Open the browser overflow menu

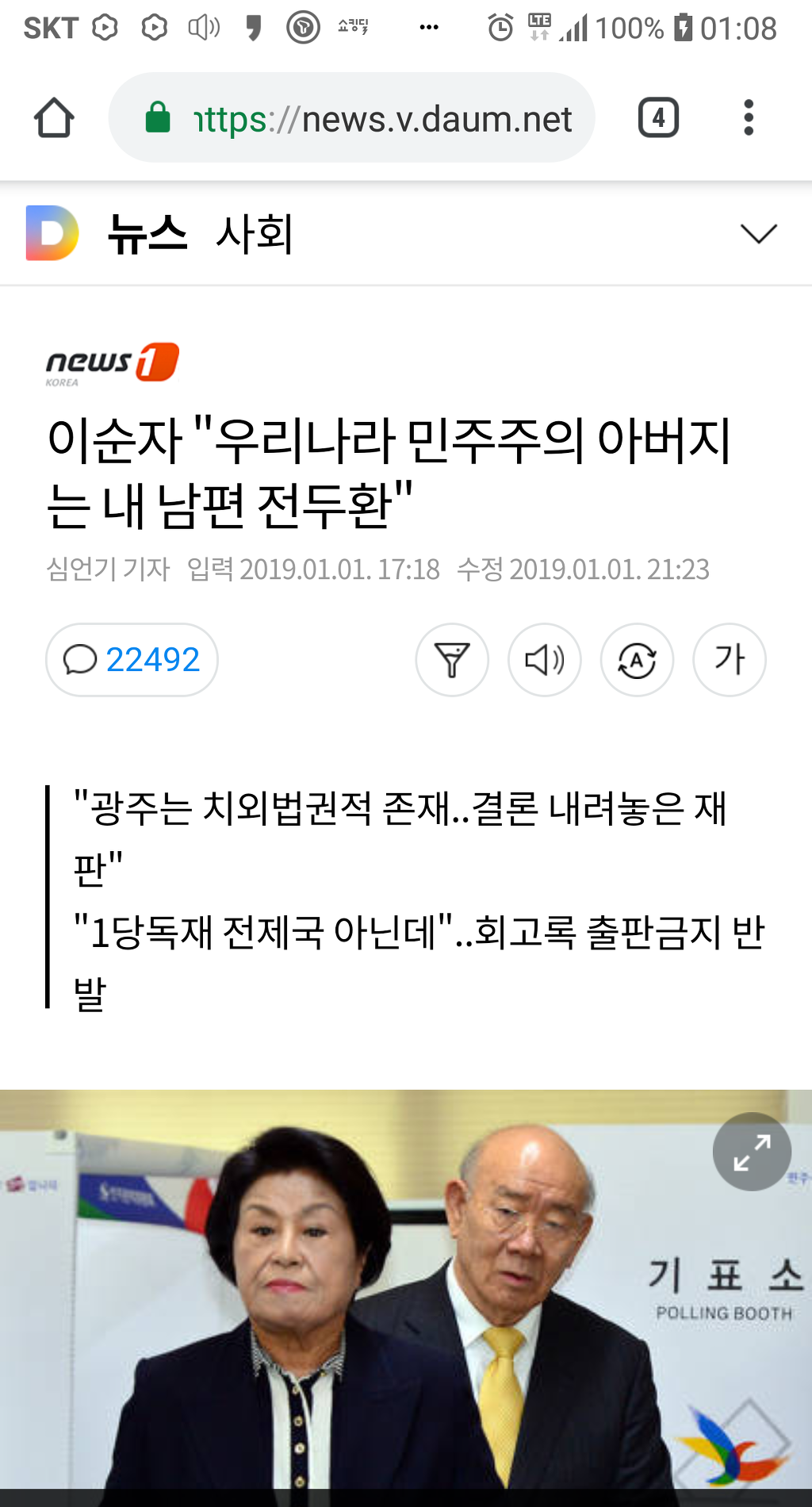[748, 117]
